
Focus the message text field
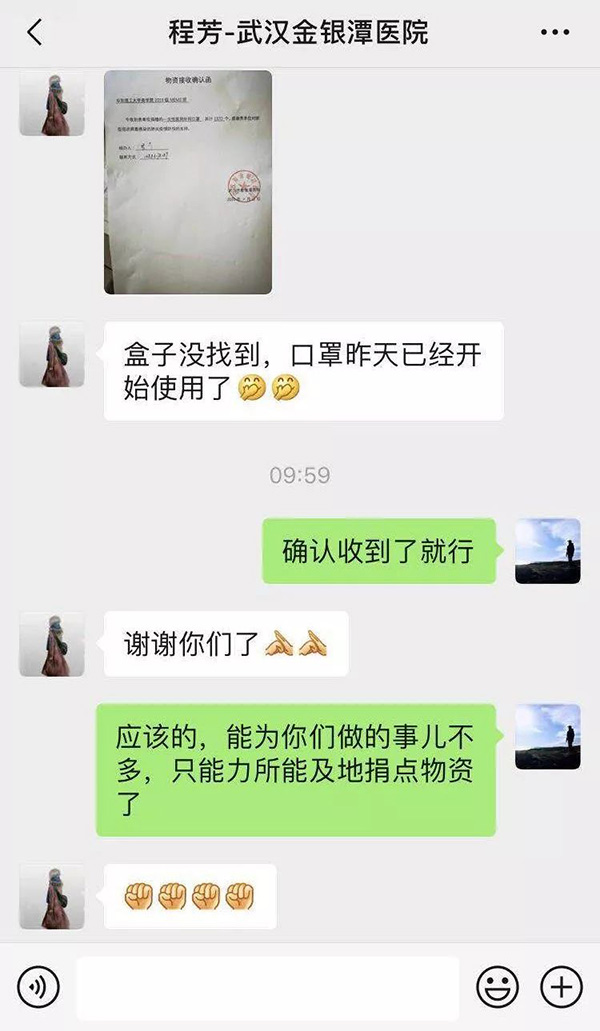click(x=267, y=988)
